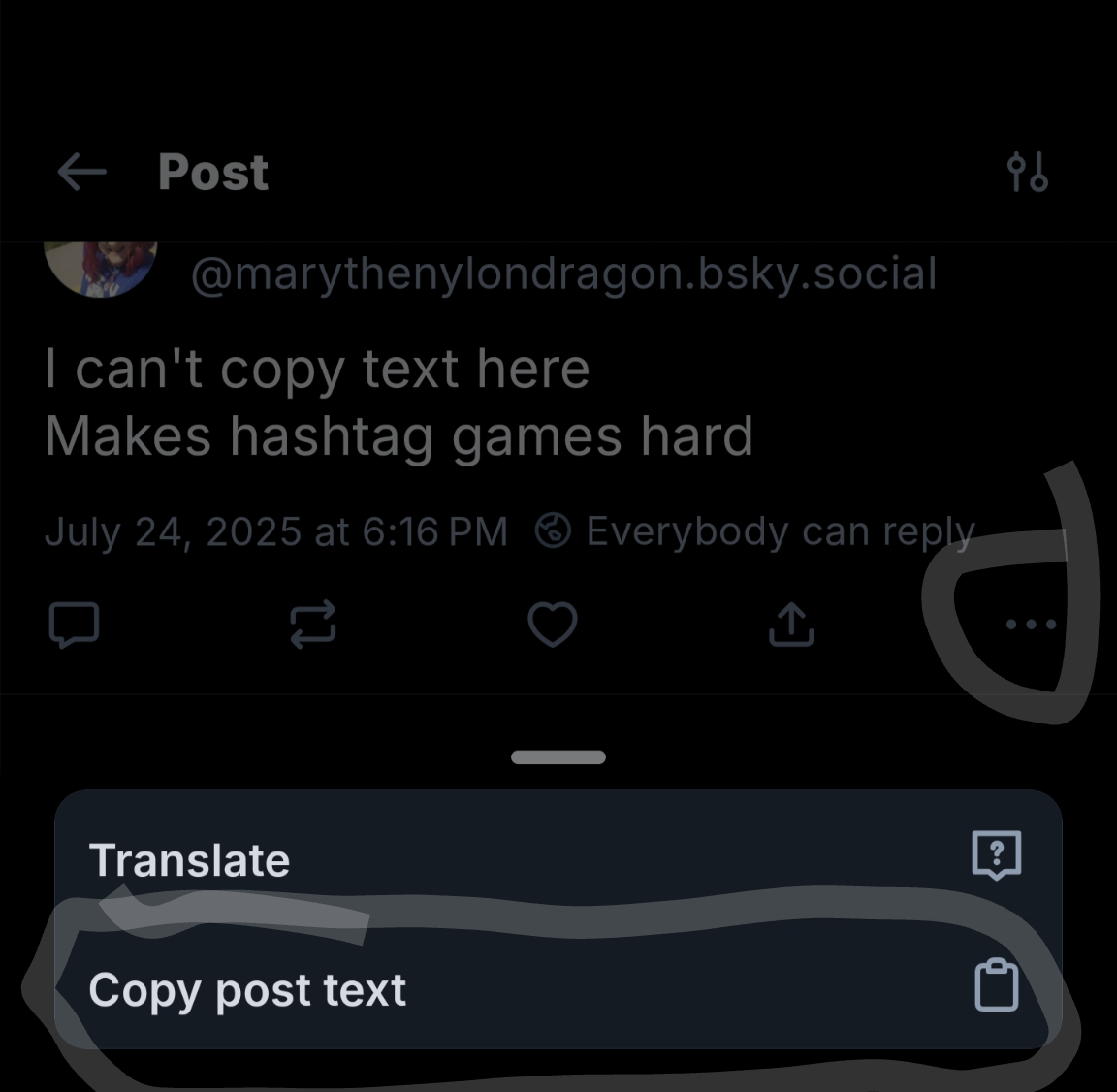Tap Everybody can reply setting

click(756, 531)
